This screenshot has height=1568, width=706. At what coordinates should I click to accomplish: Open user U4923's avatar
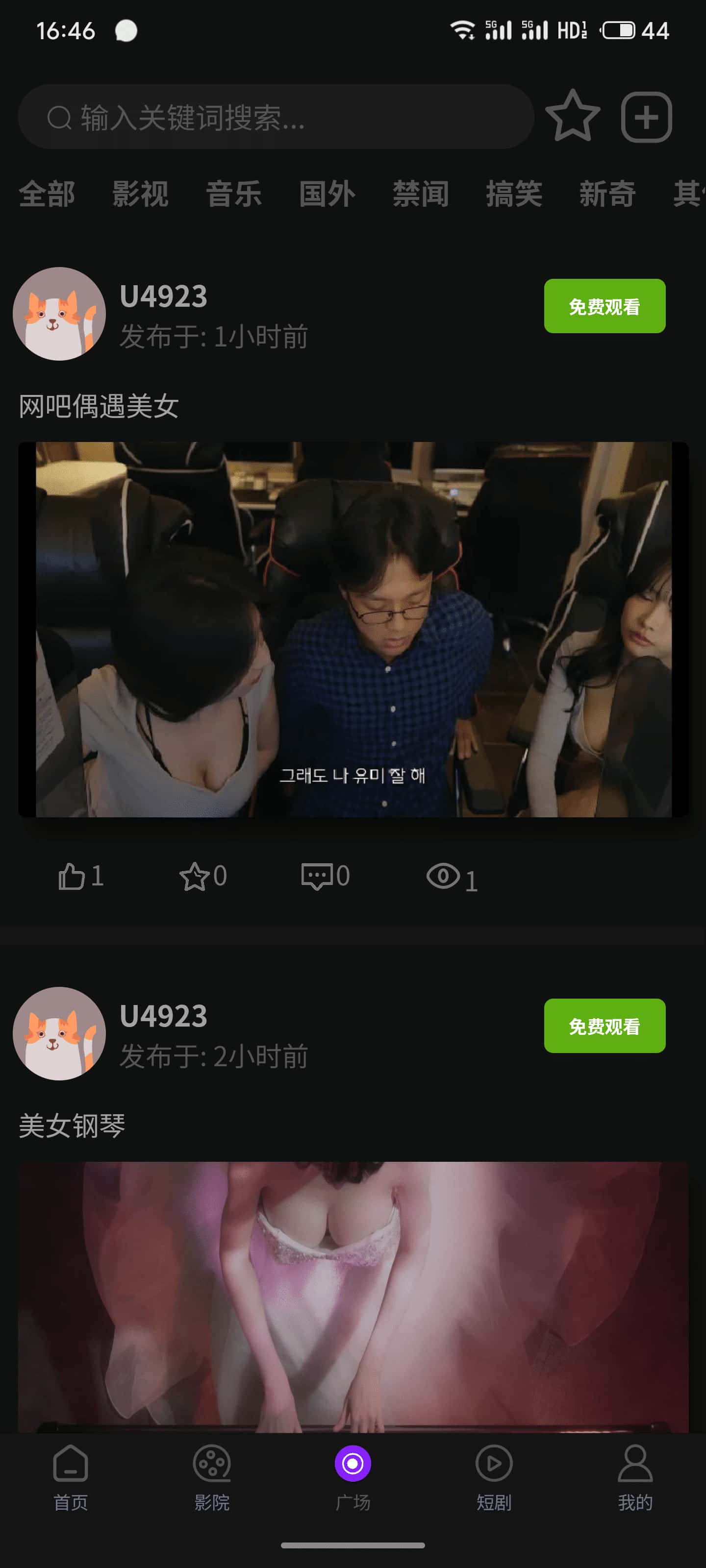(x=59, y=313)
